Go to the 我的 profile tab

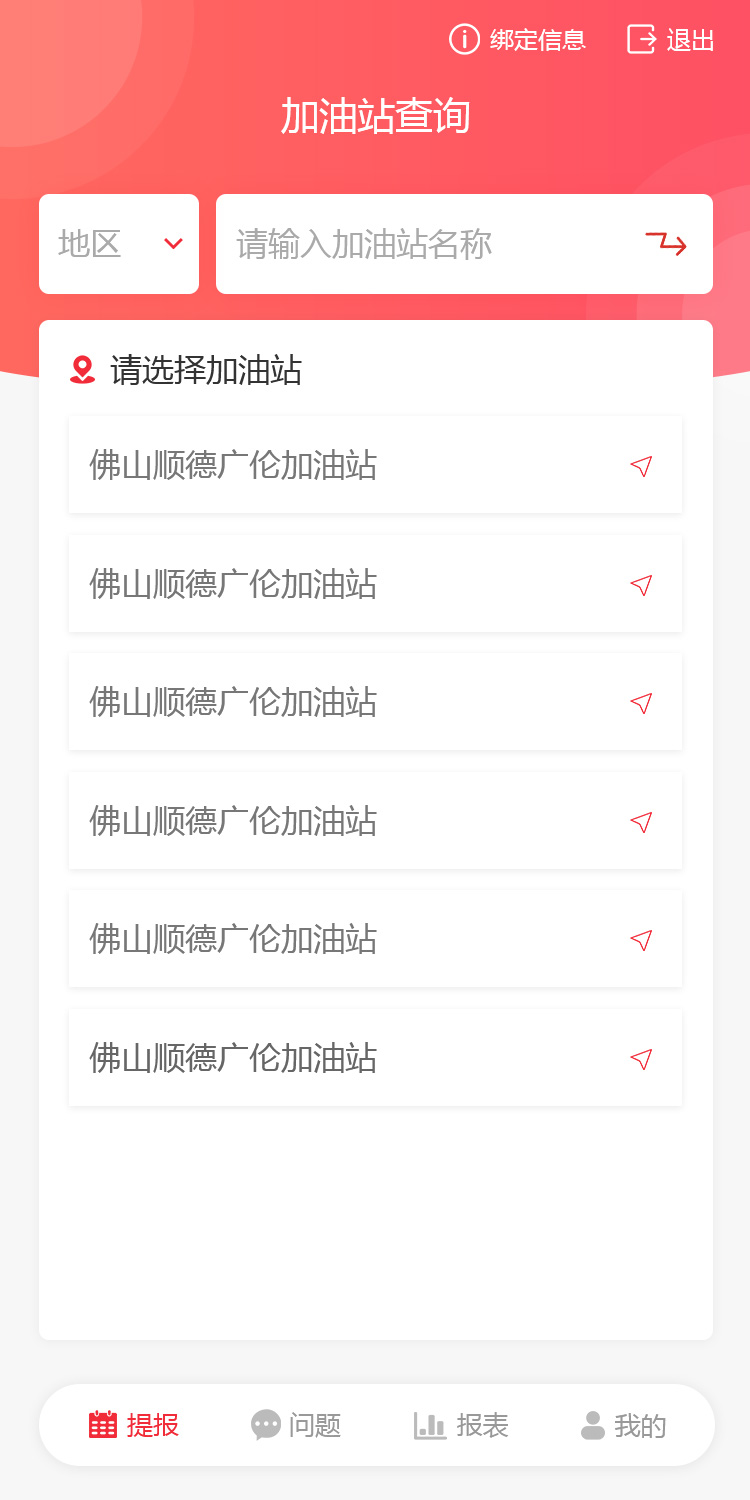click(x=623, y=1425)
